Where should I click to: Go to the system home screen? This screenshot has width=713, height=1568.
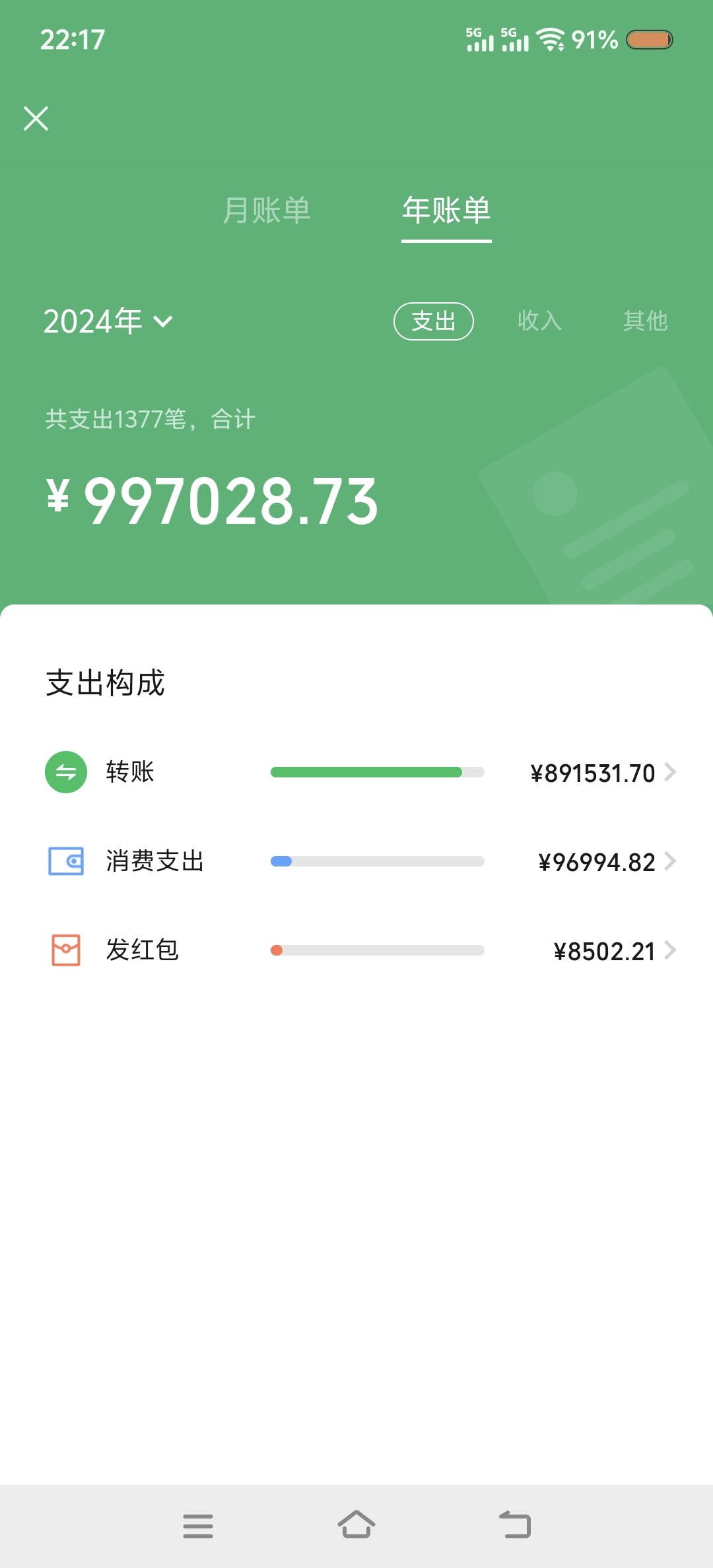[356, 1525]
